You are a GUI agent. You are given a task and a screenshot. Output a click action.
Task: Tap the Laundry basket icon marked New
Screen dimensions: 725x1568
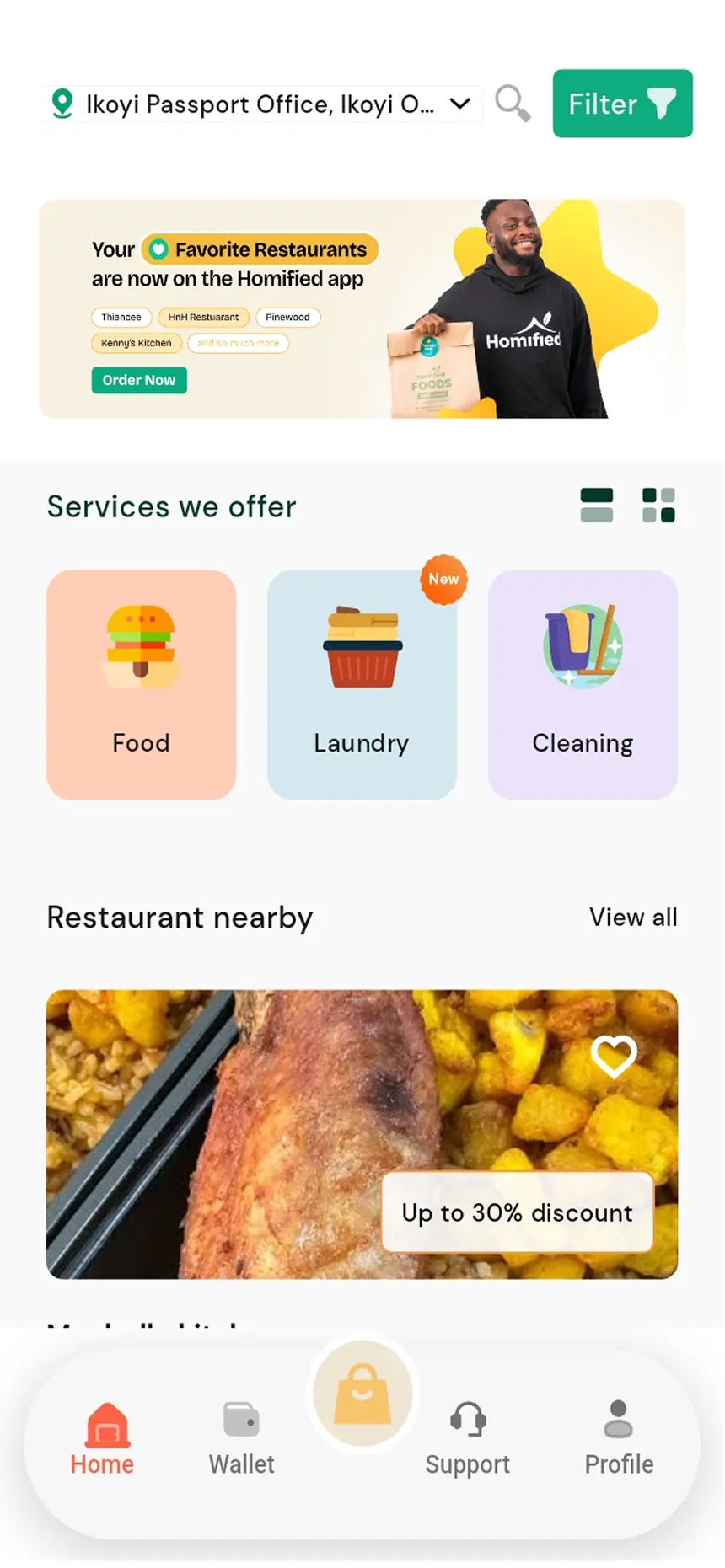[x=361, y=647]
